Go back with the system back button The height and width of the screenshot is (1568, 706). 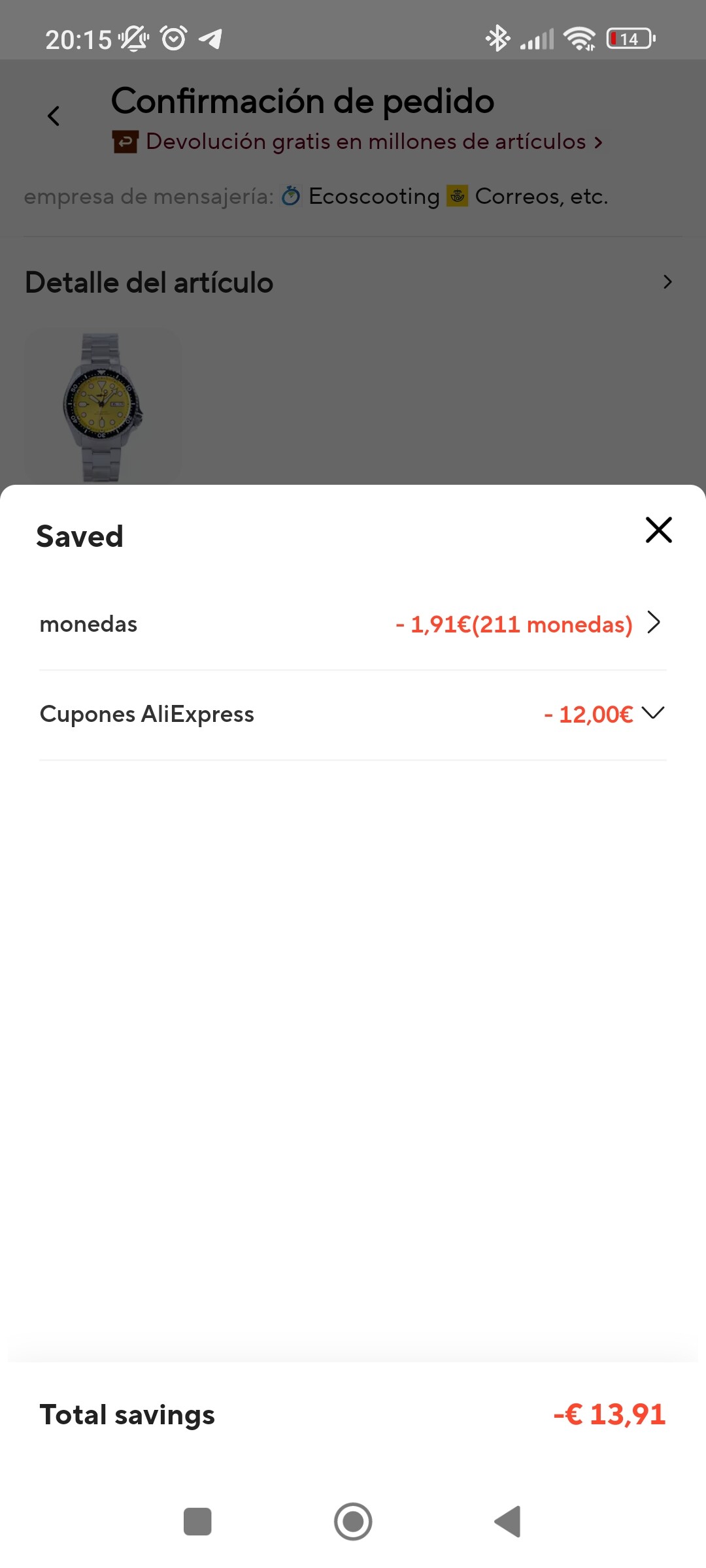508,1522
